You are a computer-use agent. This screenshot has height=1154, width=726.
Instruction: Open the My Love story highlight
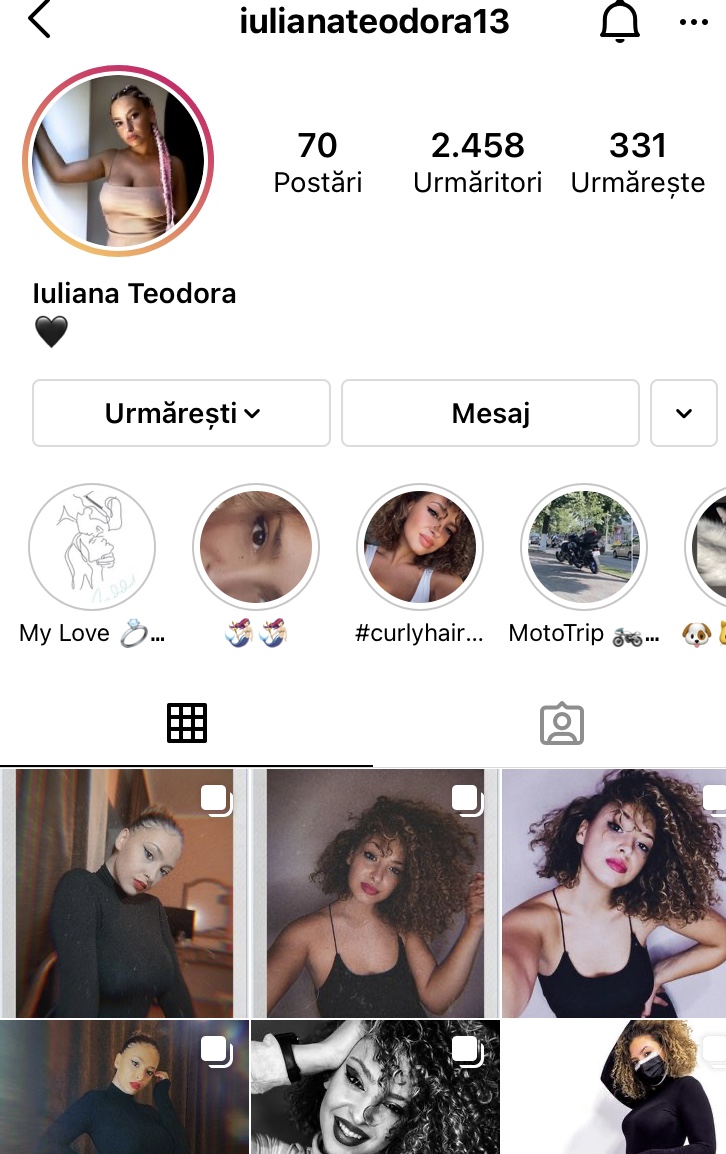click(x=92, y=547)
